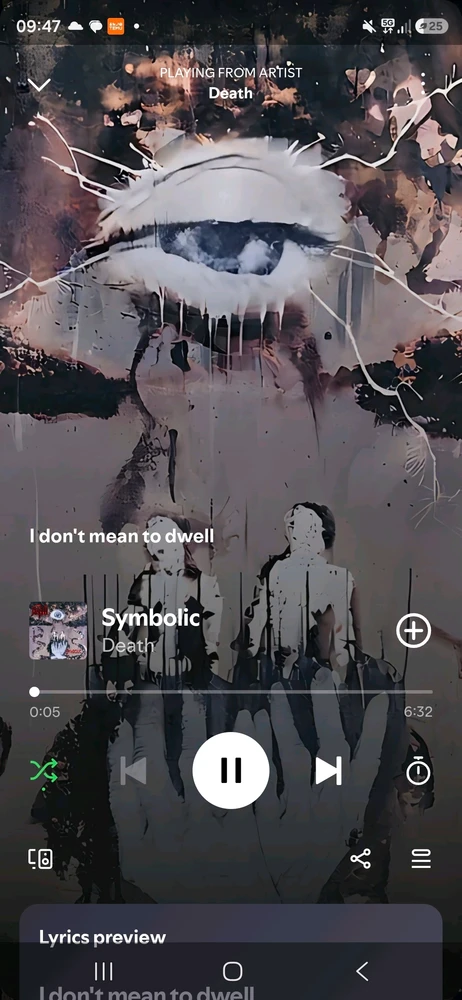Open the connect to device picker
This screenshot has width=462, height=1000.
click(40, 859)
